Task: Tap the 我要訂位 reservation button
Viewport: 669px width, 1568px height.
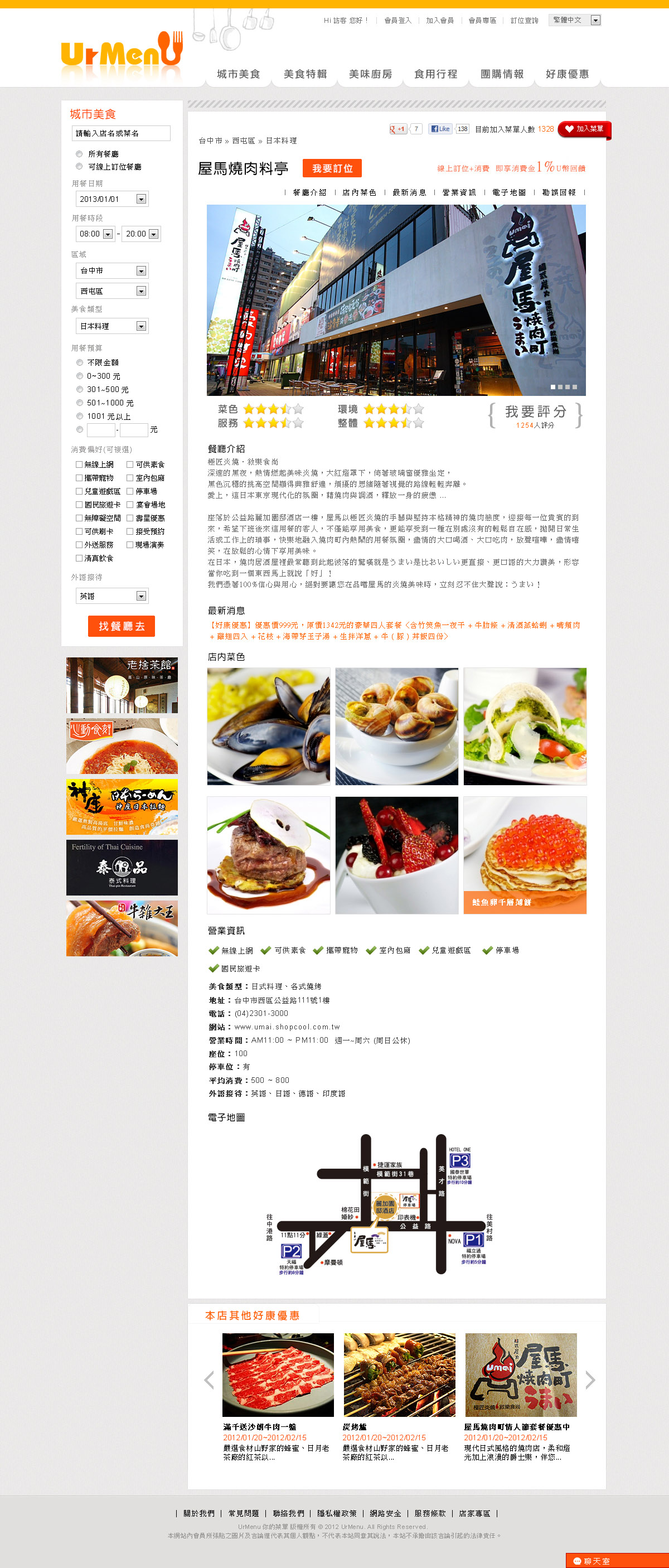Action: point(332,168)
